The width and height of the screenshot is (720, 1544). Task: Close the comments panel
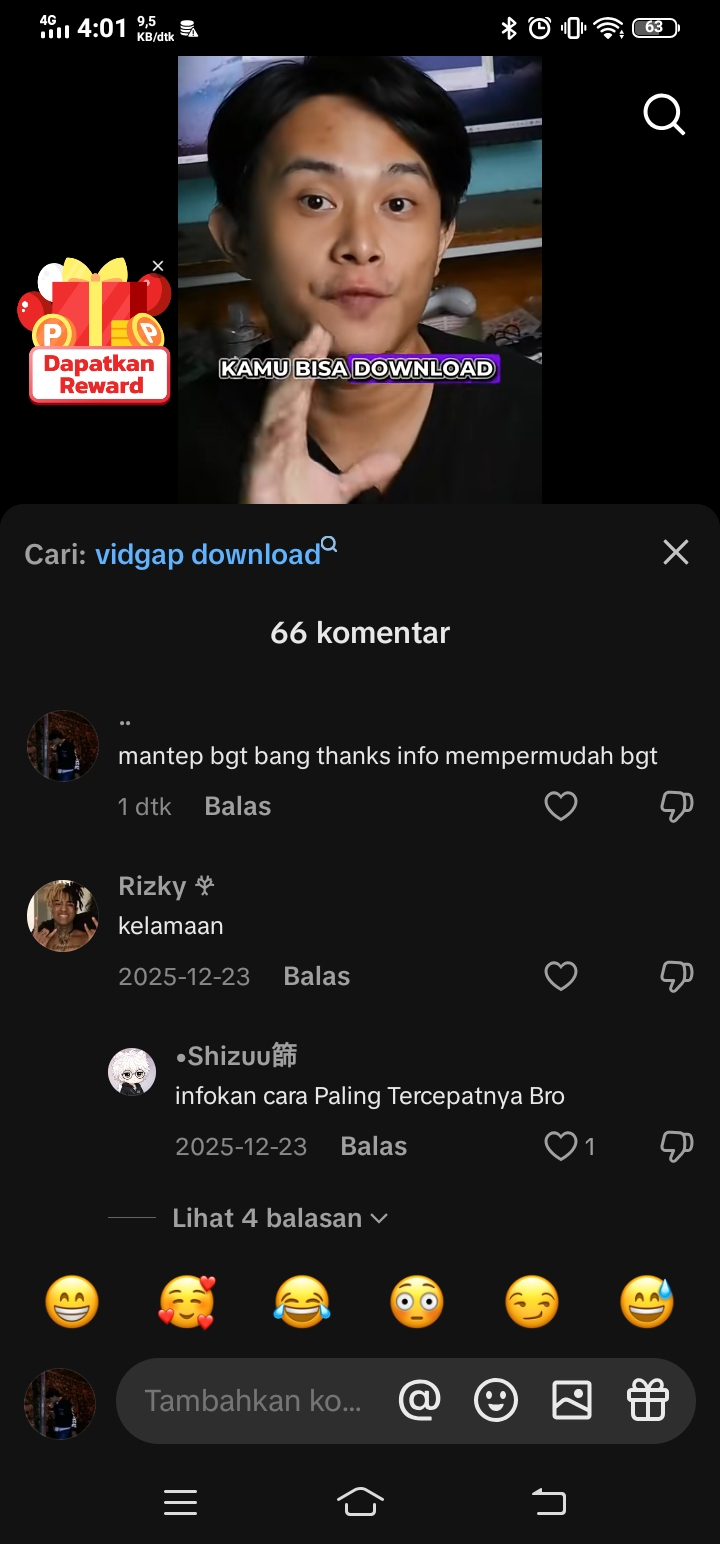click(676, 552)
